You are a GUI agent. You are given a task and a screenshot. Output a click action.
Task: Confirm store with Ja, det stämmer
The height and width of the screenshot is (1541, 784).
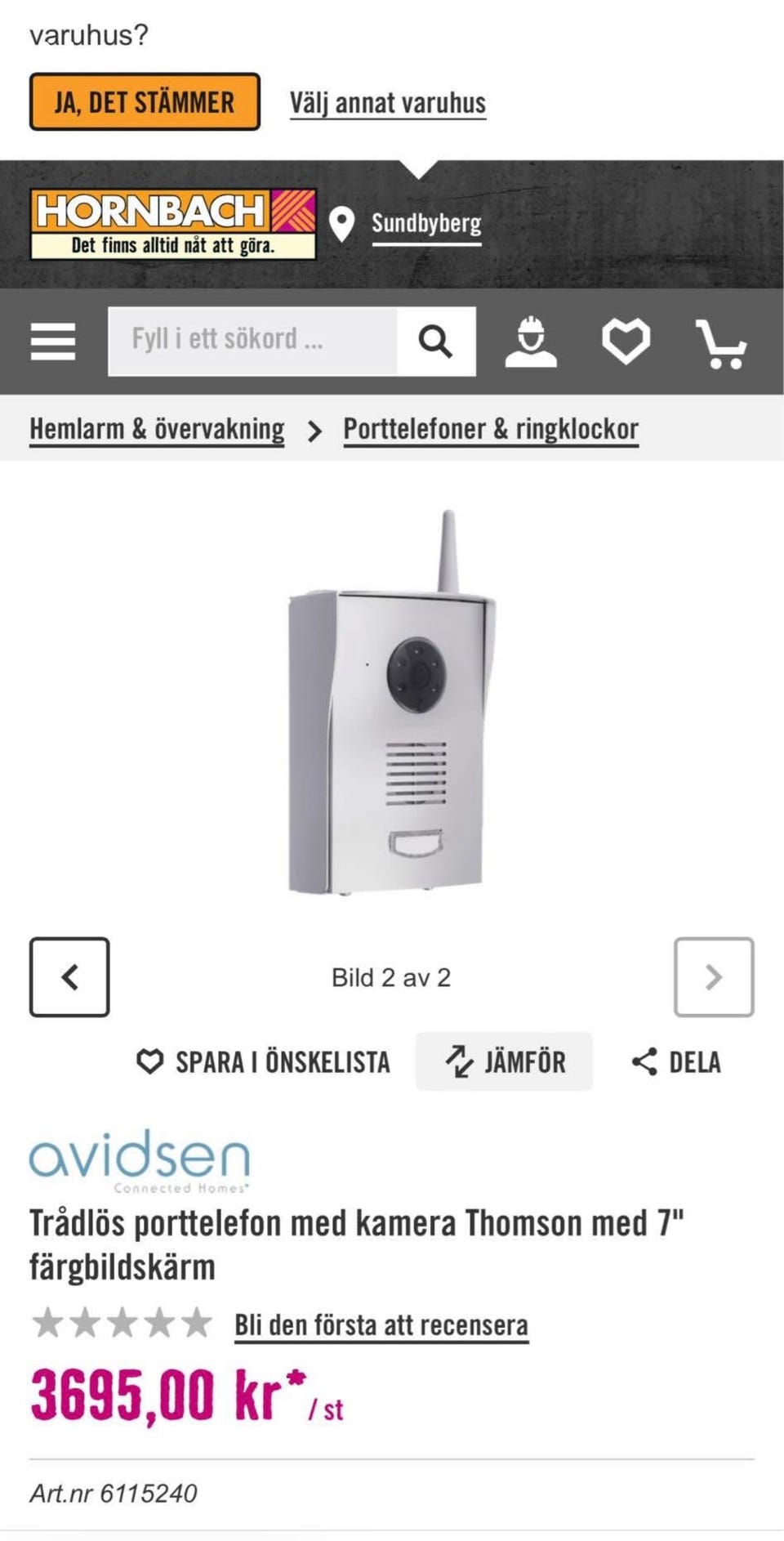145,102
